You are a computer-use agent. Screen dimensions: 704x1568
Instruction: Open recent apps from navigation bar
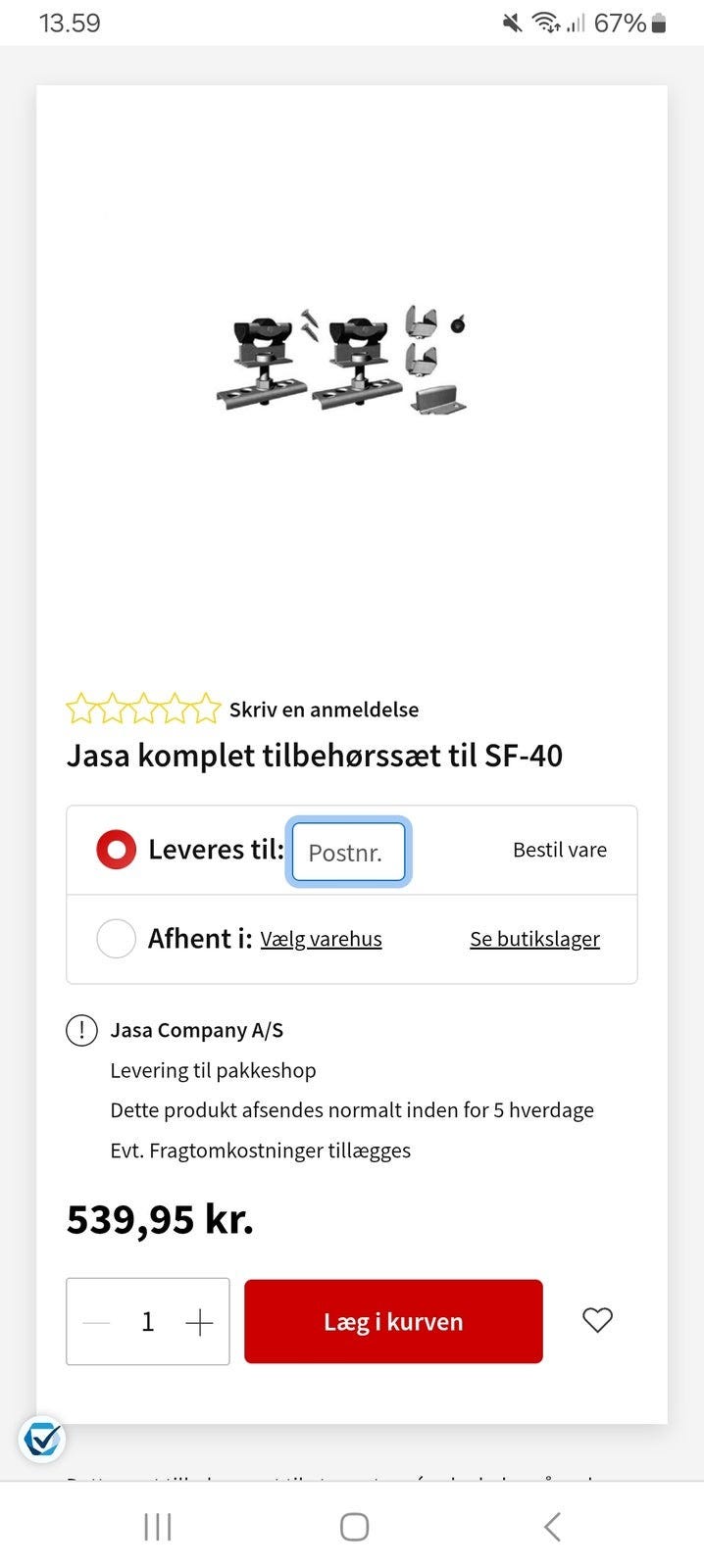click(x=157, y=1526)
